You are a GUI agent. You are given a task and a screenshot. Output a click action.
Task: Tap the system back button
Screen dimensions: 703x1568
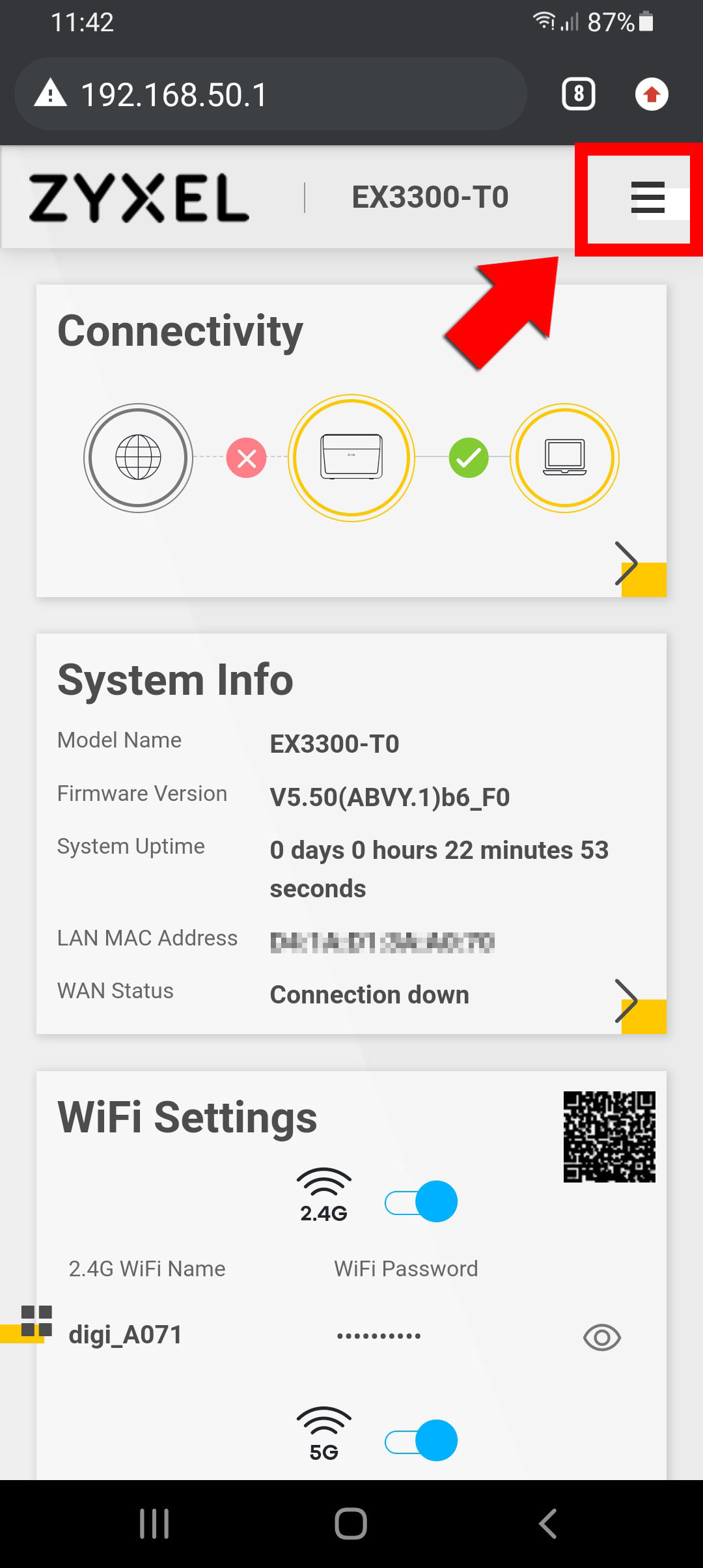(547, 1524)
